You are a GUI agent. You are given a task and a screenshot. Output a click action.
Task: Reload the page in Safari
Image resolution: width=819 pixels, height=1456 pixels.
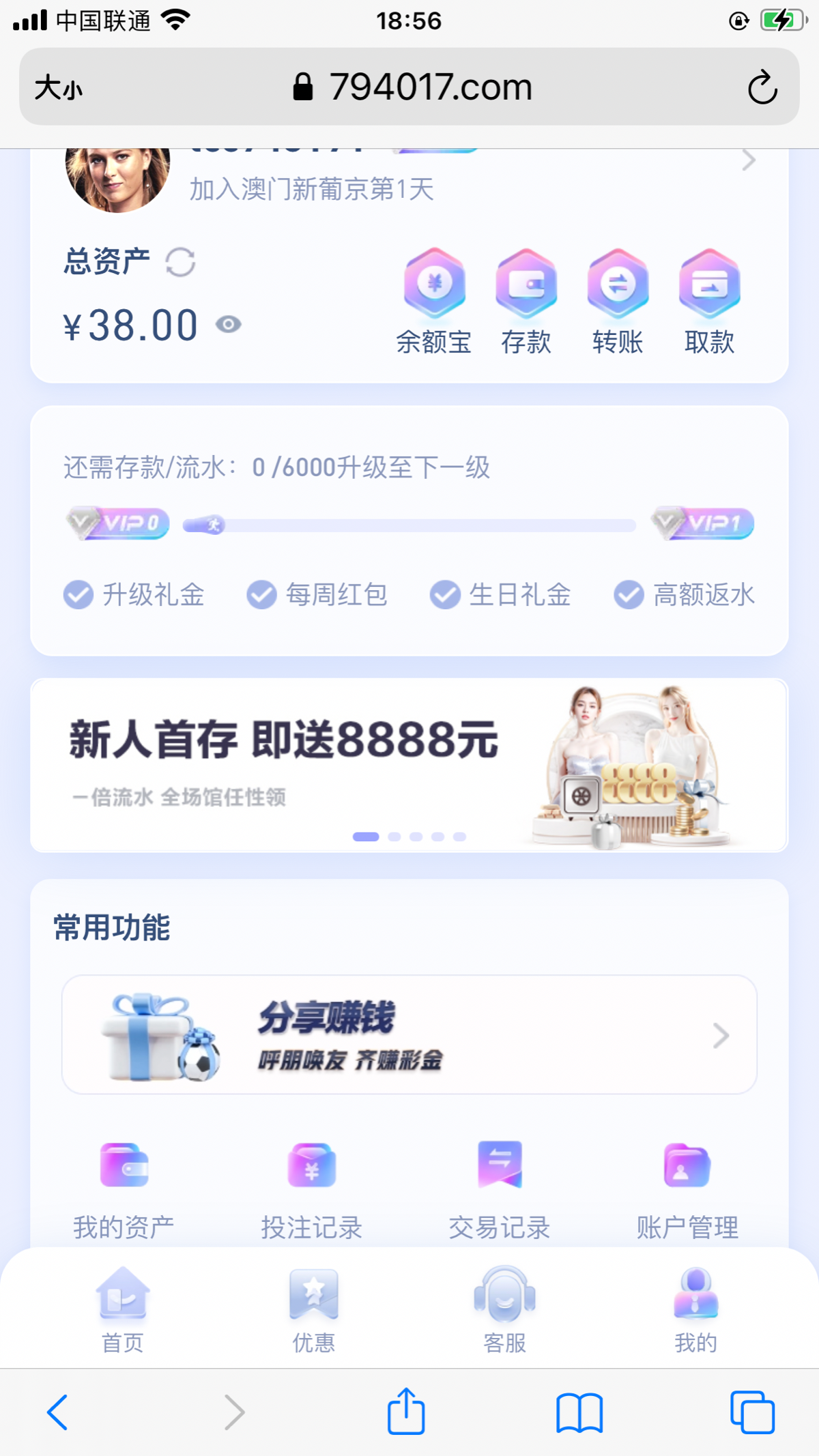pyautogui.click(x=762, y=87)
